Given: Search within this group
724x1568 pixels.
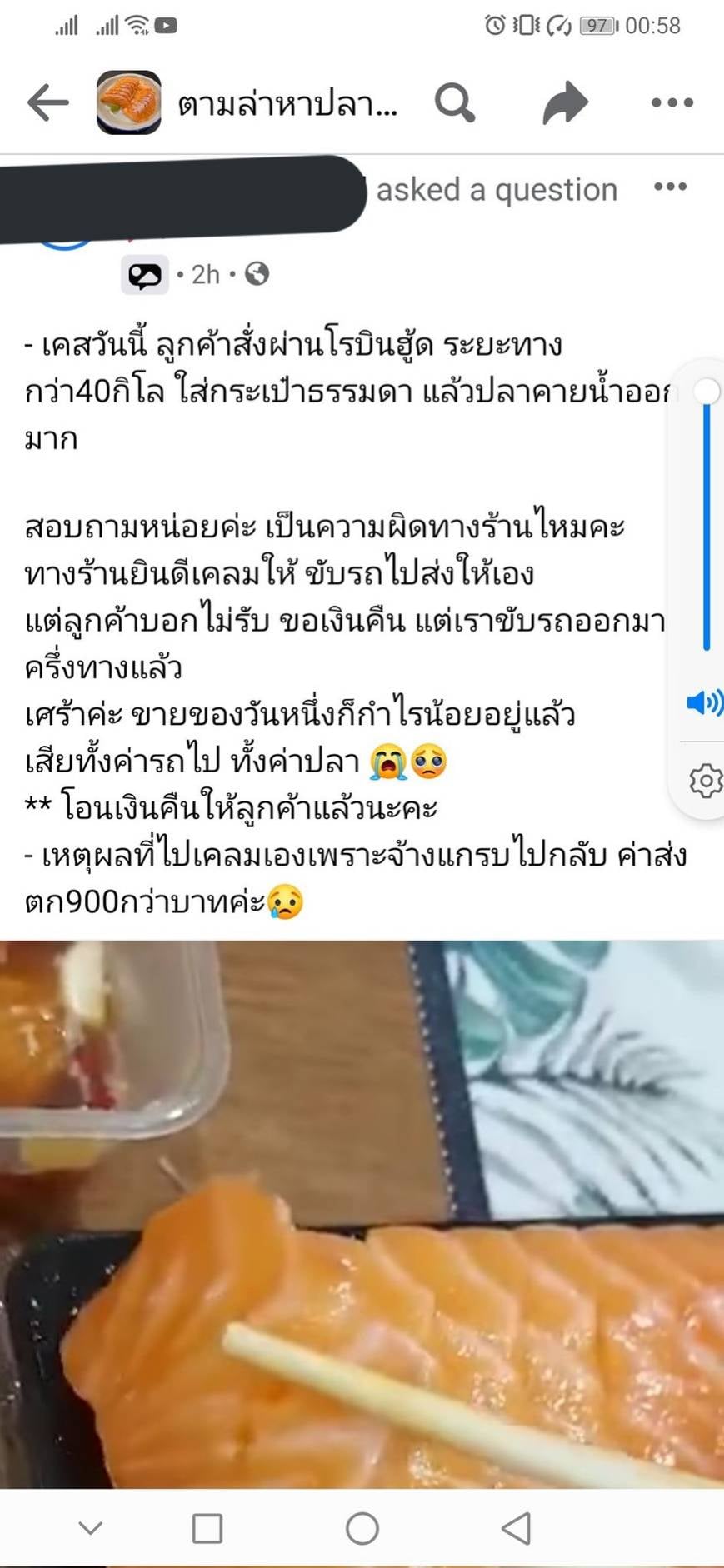Looking at the screenshot, I should [455, 103].
